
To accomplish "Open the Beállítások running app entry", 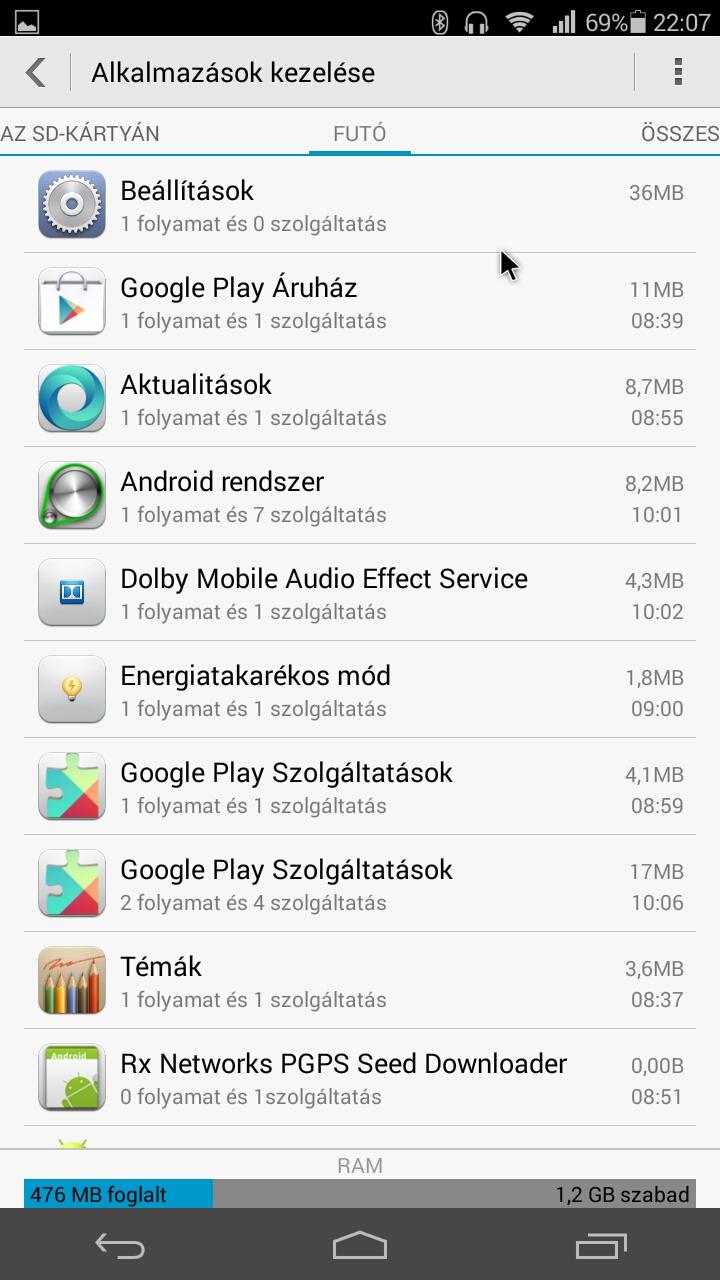I will (360, 205).
